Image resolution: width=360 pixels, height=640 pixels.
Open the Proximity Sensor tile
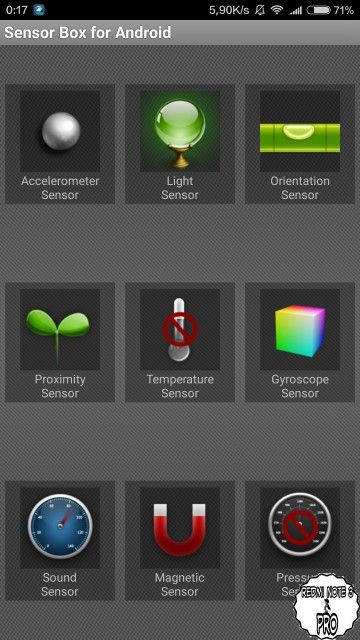click(x=60, y=342)
